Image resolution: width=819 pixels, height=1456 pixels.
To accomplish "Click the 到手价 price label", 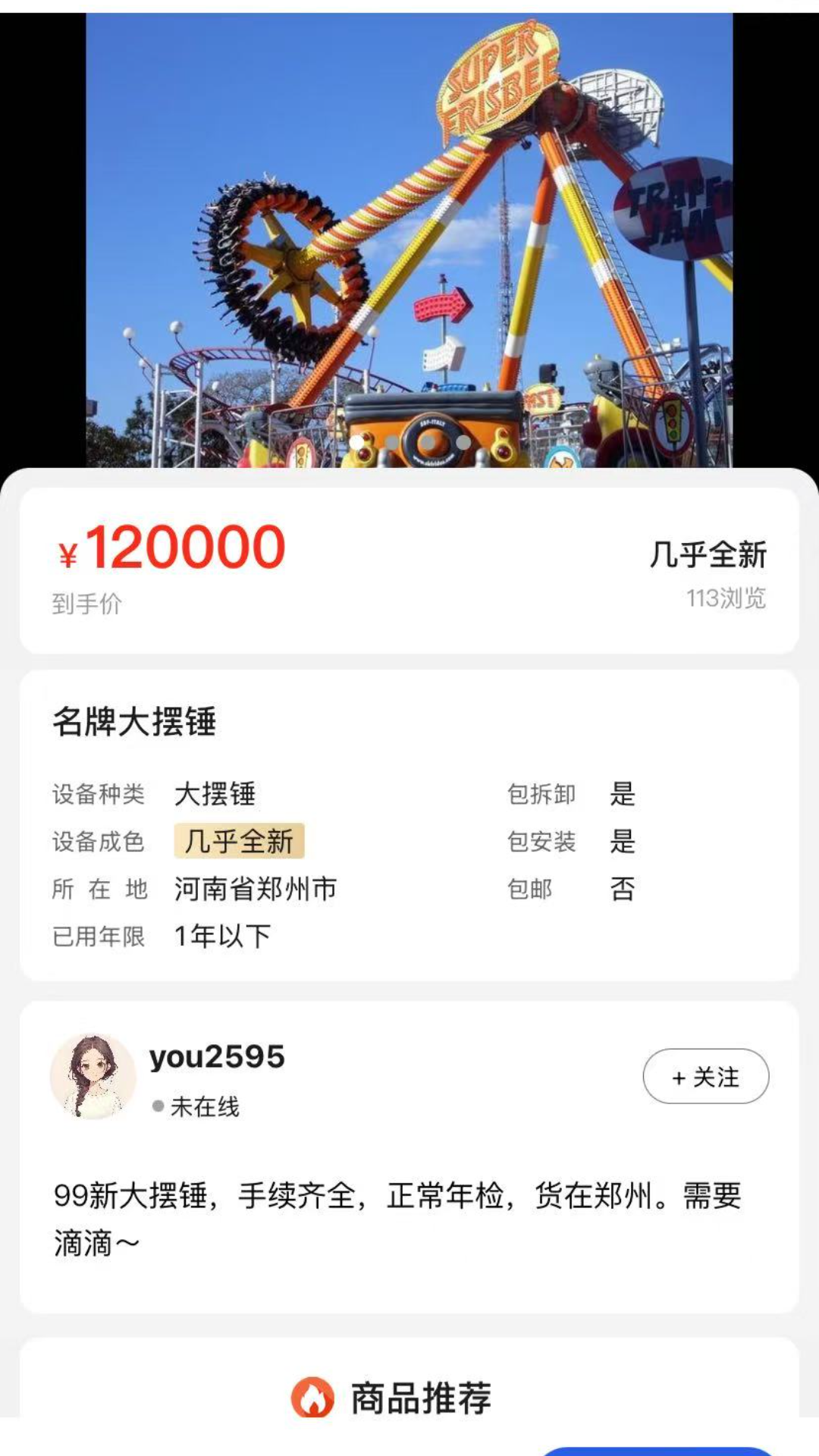I will (x=87, y=603).
